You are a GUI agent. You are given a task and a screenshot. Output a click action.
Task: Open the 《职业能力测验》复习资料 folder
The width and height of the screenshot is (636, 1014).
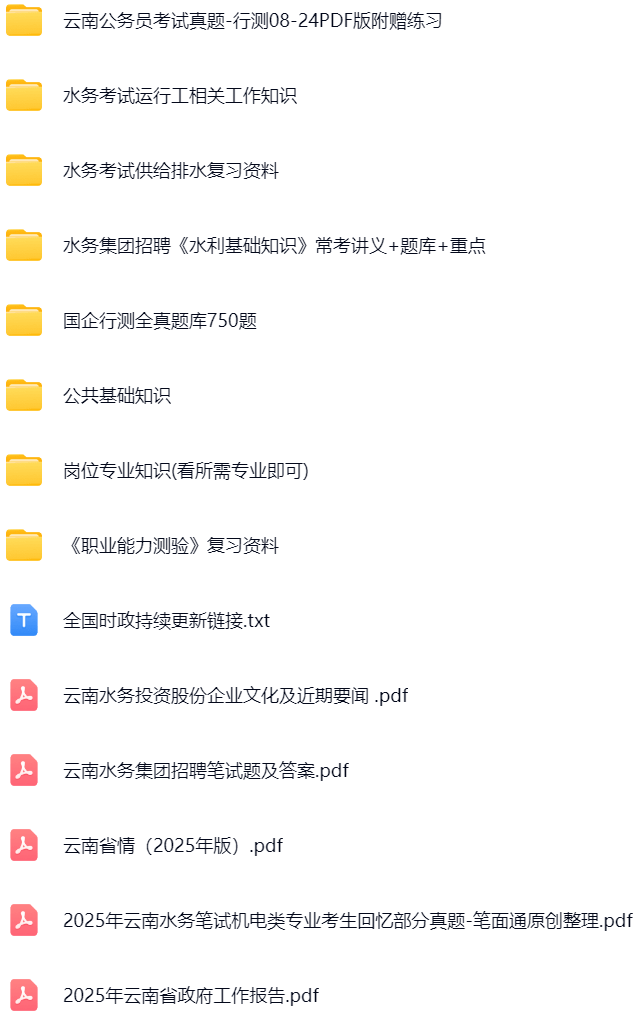[171, 546]
